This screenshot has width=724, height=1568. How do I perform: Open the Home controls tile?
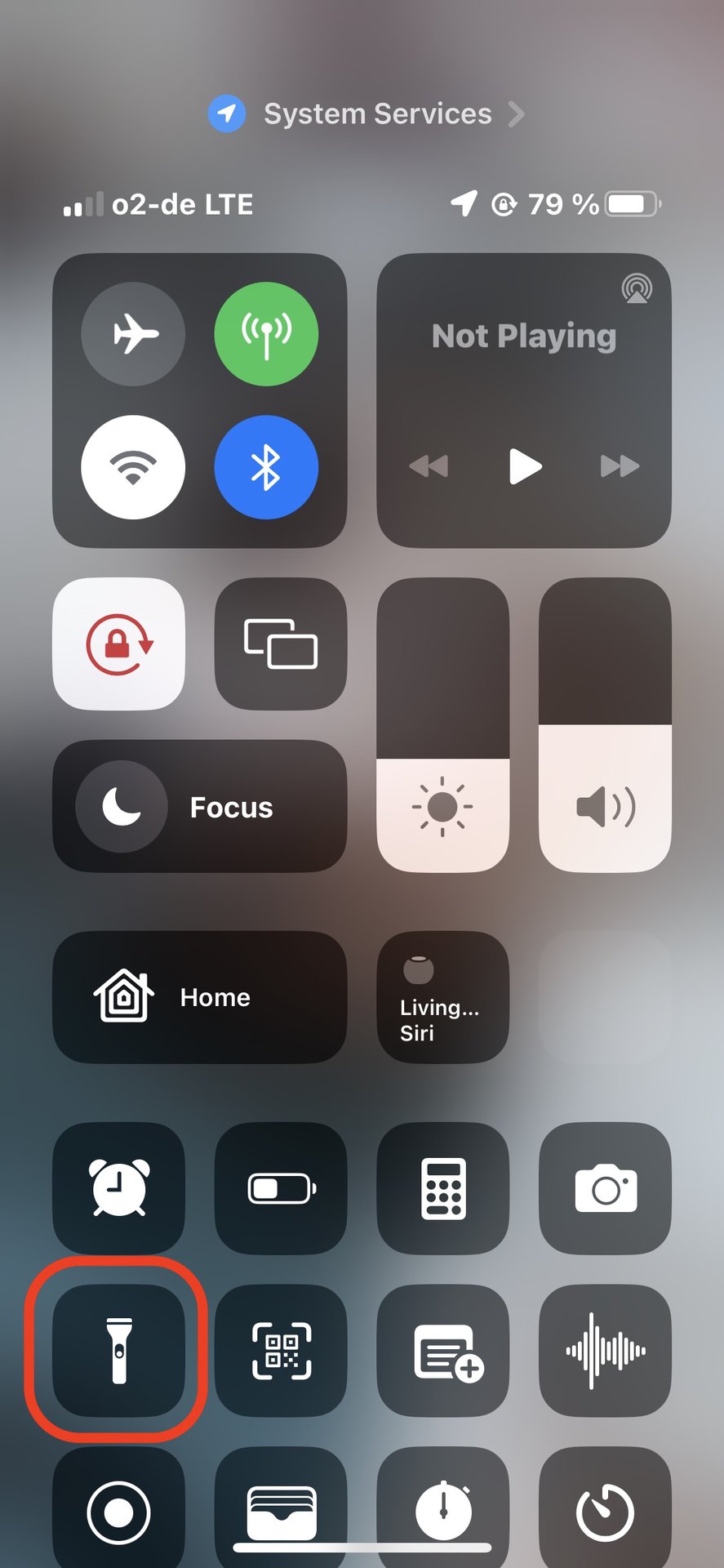click(200, 997)
